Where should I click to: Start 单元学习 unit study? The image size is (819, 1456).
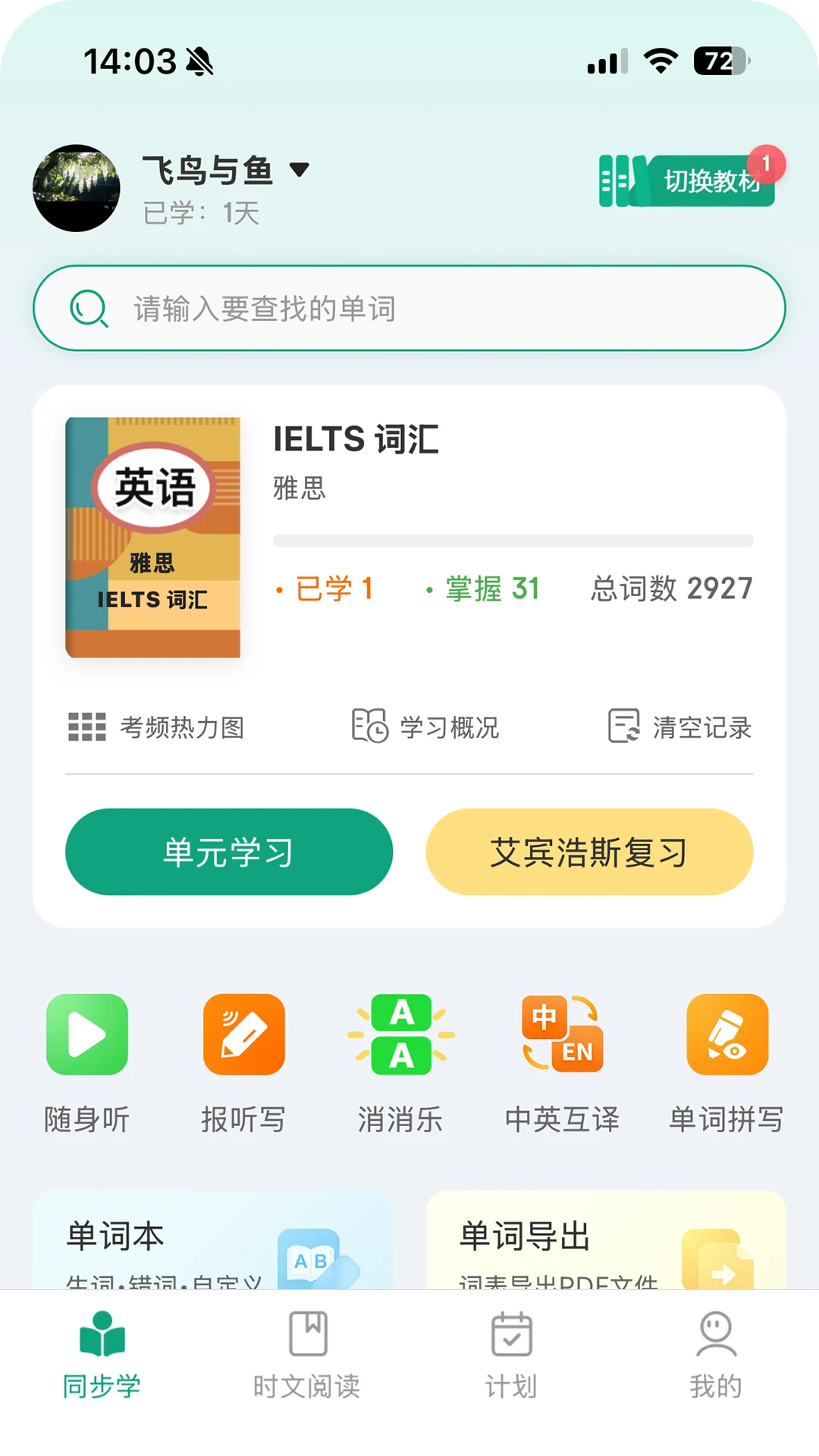229,852
